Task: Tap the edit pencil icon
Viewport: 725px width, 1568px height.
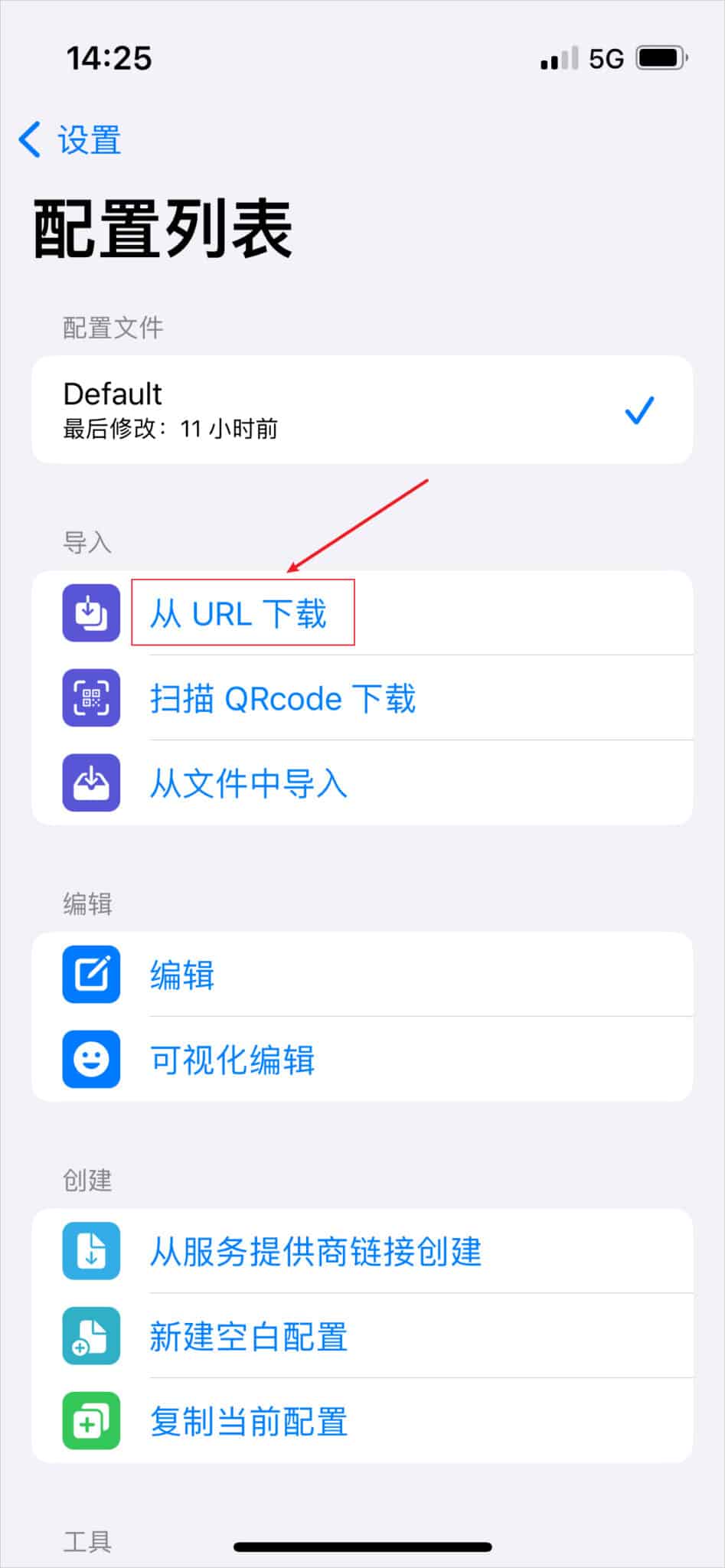Action: (x=90, y=975)
